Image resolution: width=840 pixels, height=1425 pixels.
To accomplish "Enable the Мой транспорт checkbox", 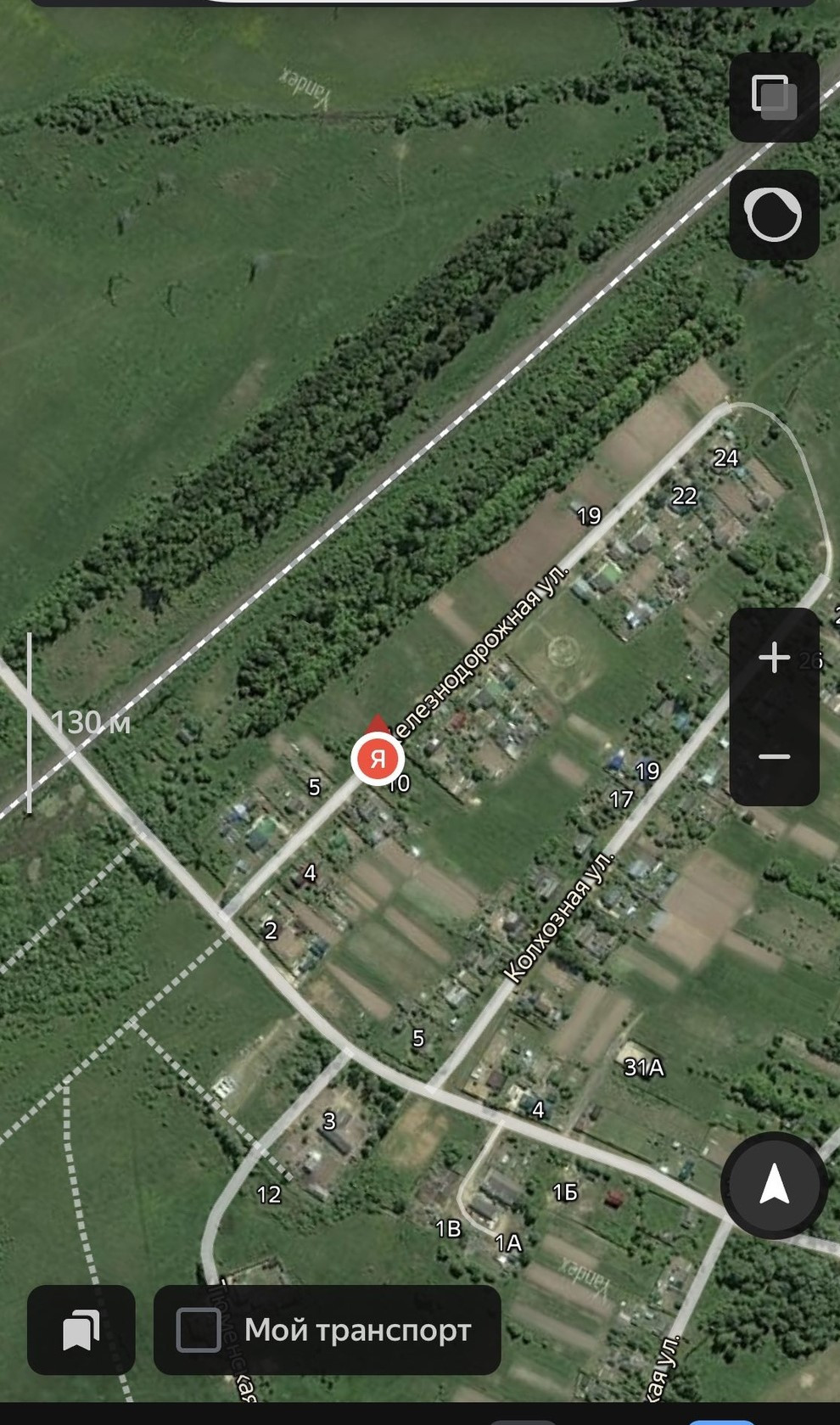I will [x=199, y=1329].
